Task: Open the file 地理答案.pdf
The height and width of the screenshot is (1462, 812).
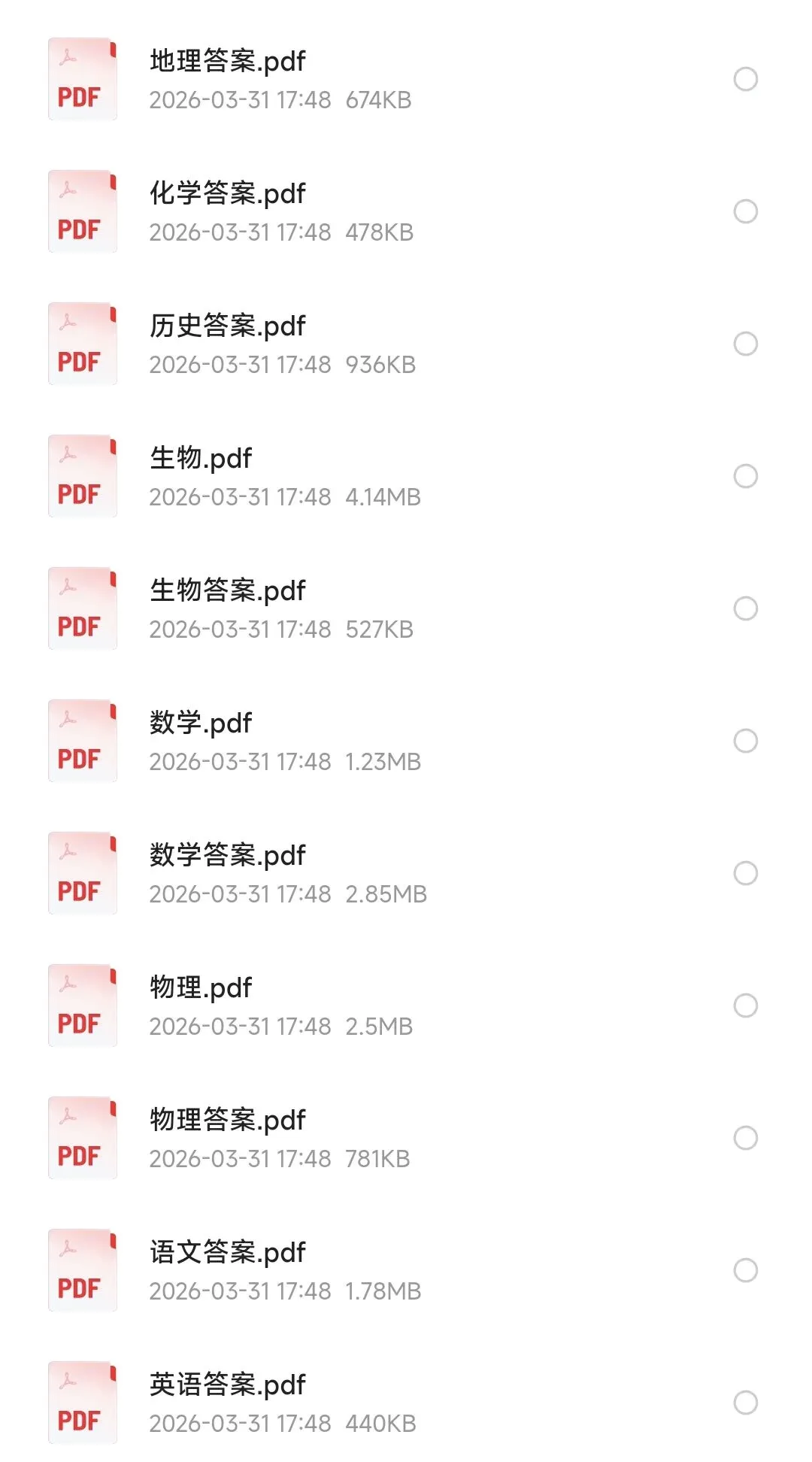Action: click(x=406, y=79)
